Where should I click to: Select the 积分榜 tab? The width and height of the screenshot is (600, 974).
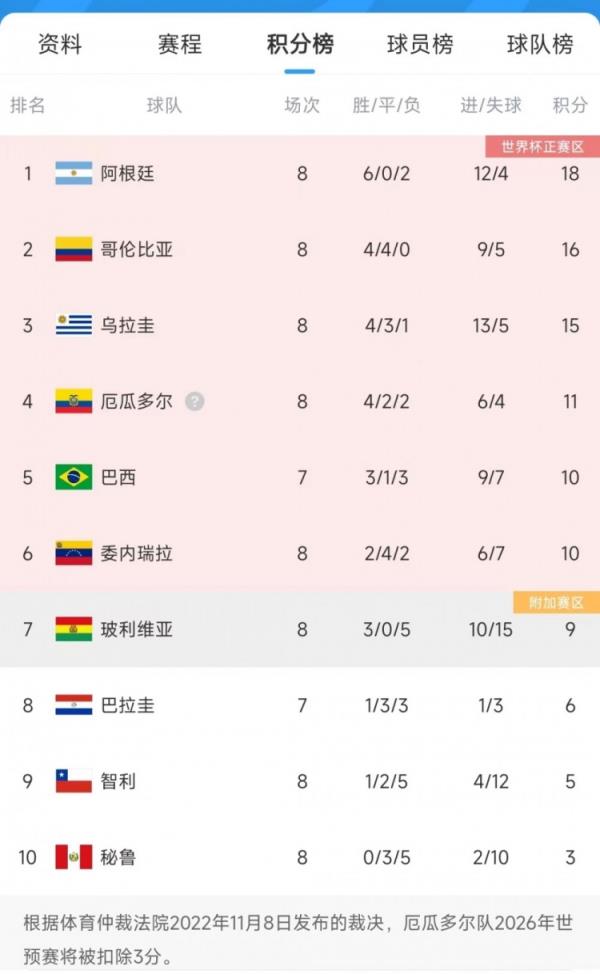click(300, 44)
